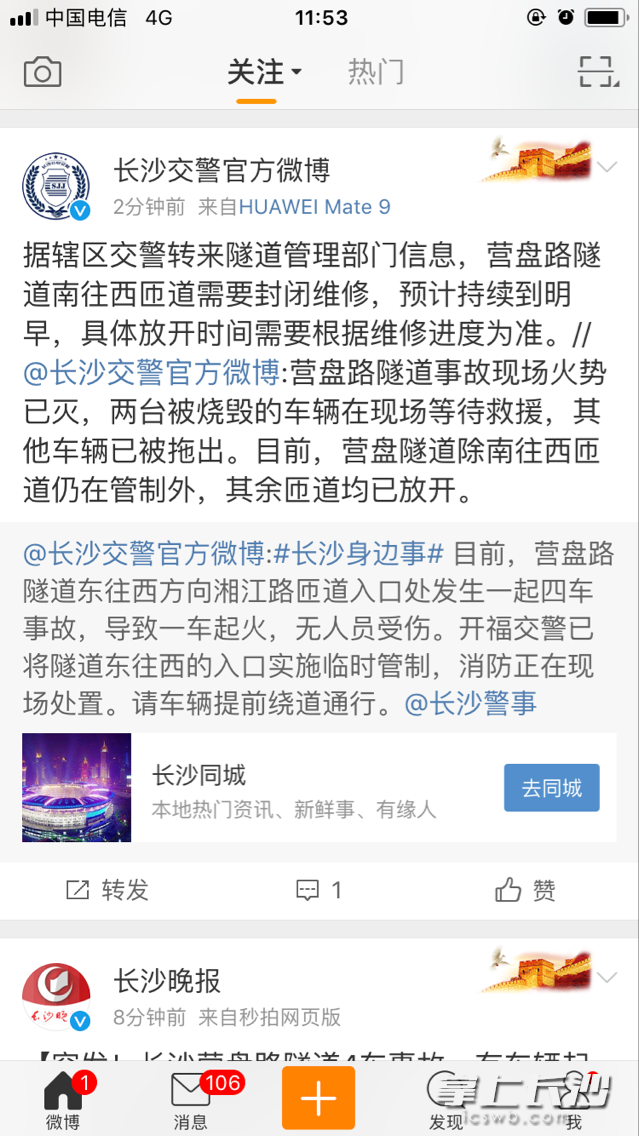639x1136 pixels.
Task: Switch to the 发现 discover tab
Action: click(446, 1100)
